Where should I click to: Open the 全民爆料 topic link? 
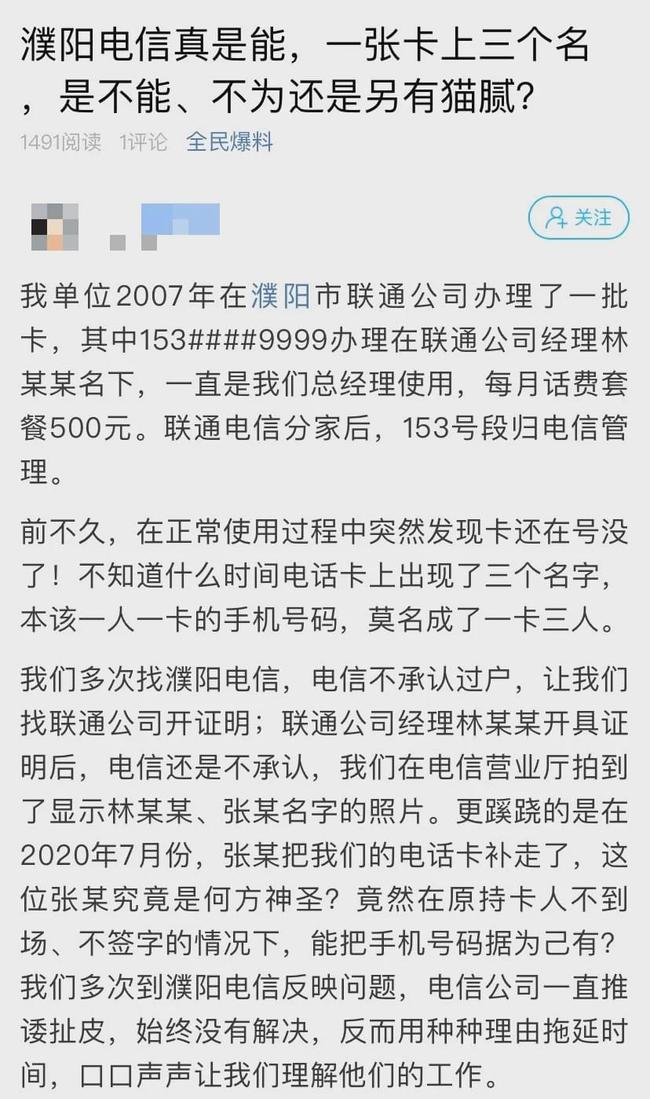229,142
